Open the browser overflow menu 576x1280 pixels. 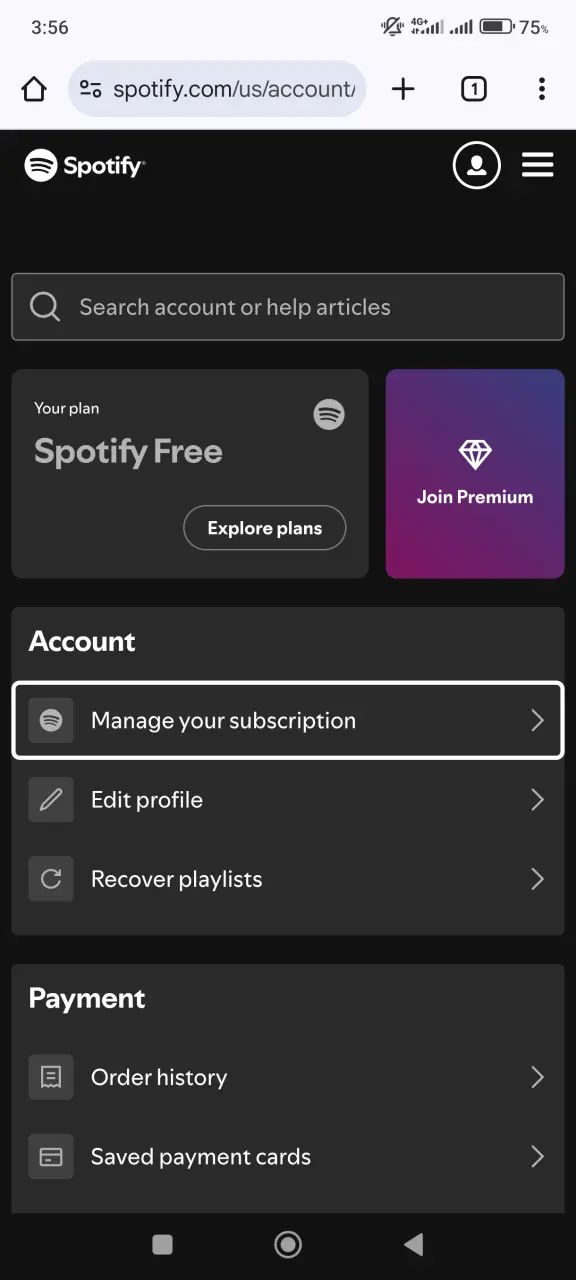pos(541,89)
